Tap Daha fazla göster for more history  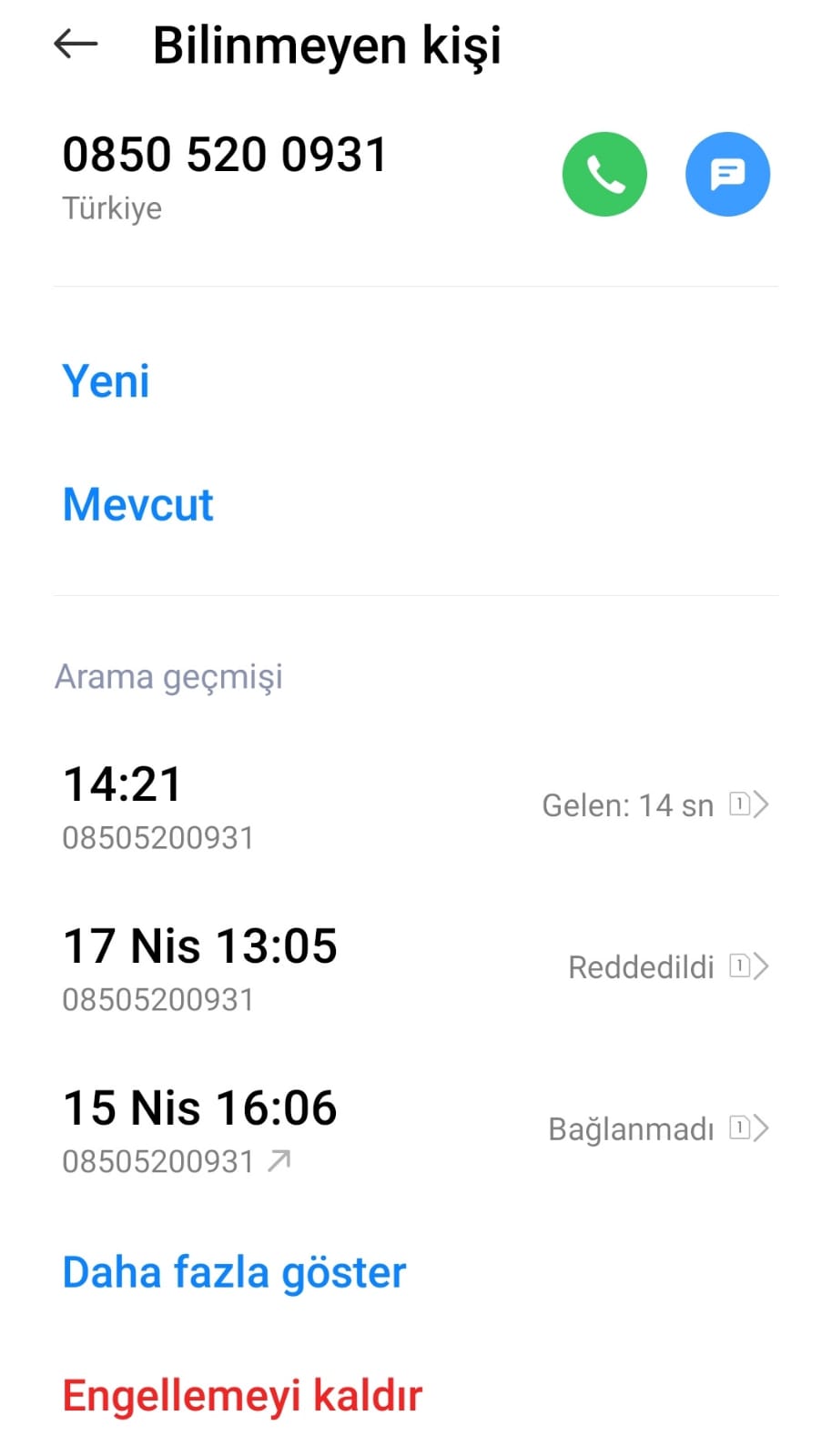[234, 1272]
